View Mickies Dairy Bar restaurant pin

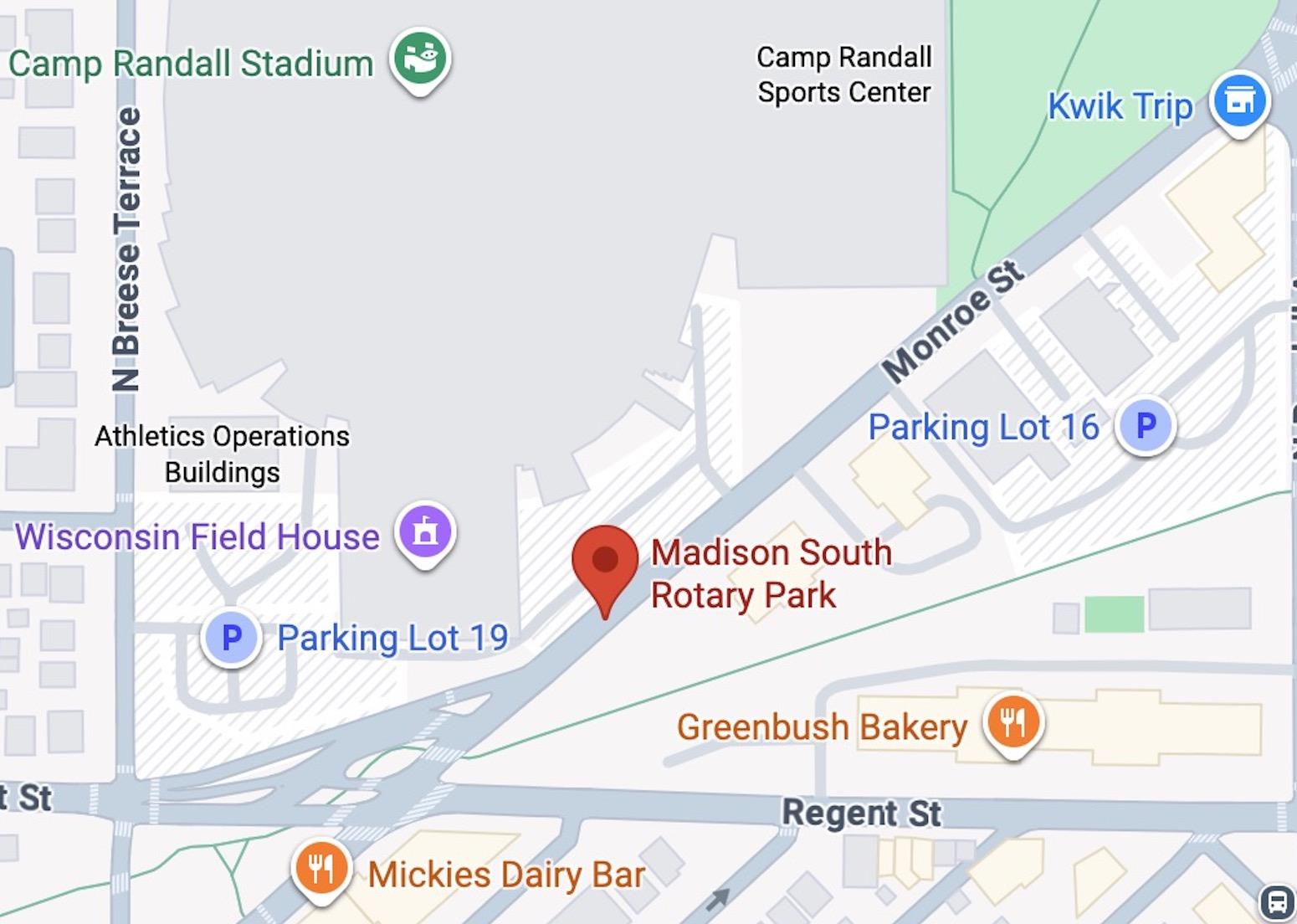pyautogui.click(x=321, y=869)
